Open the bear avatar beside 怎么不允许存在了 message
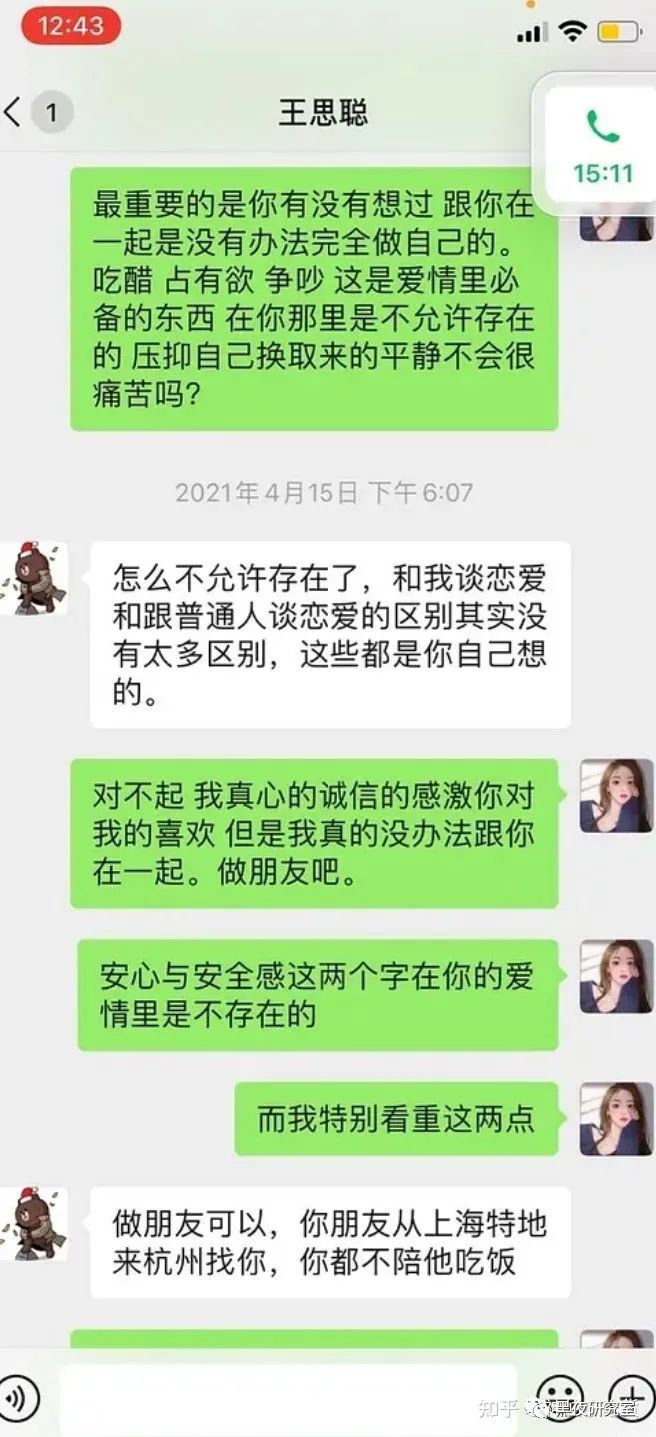The width and height of the screenshot is (656, 1437). pyautogui.click(x=32, y=578)
